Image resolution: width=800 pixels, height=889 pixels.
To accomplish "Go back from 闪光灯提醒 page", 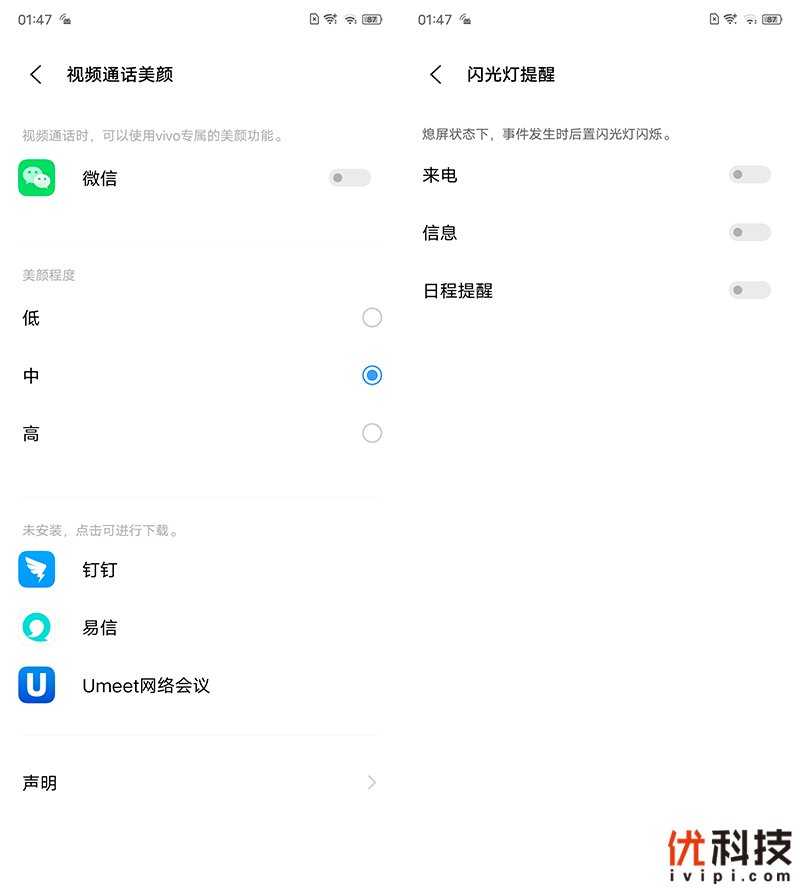I will pyautogui.click(x=436, y=75).
